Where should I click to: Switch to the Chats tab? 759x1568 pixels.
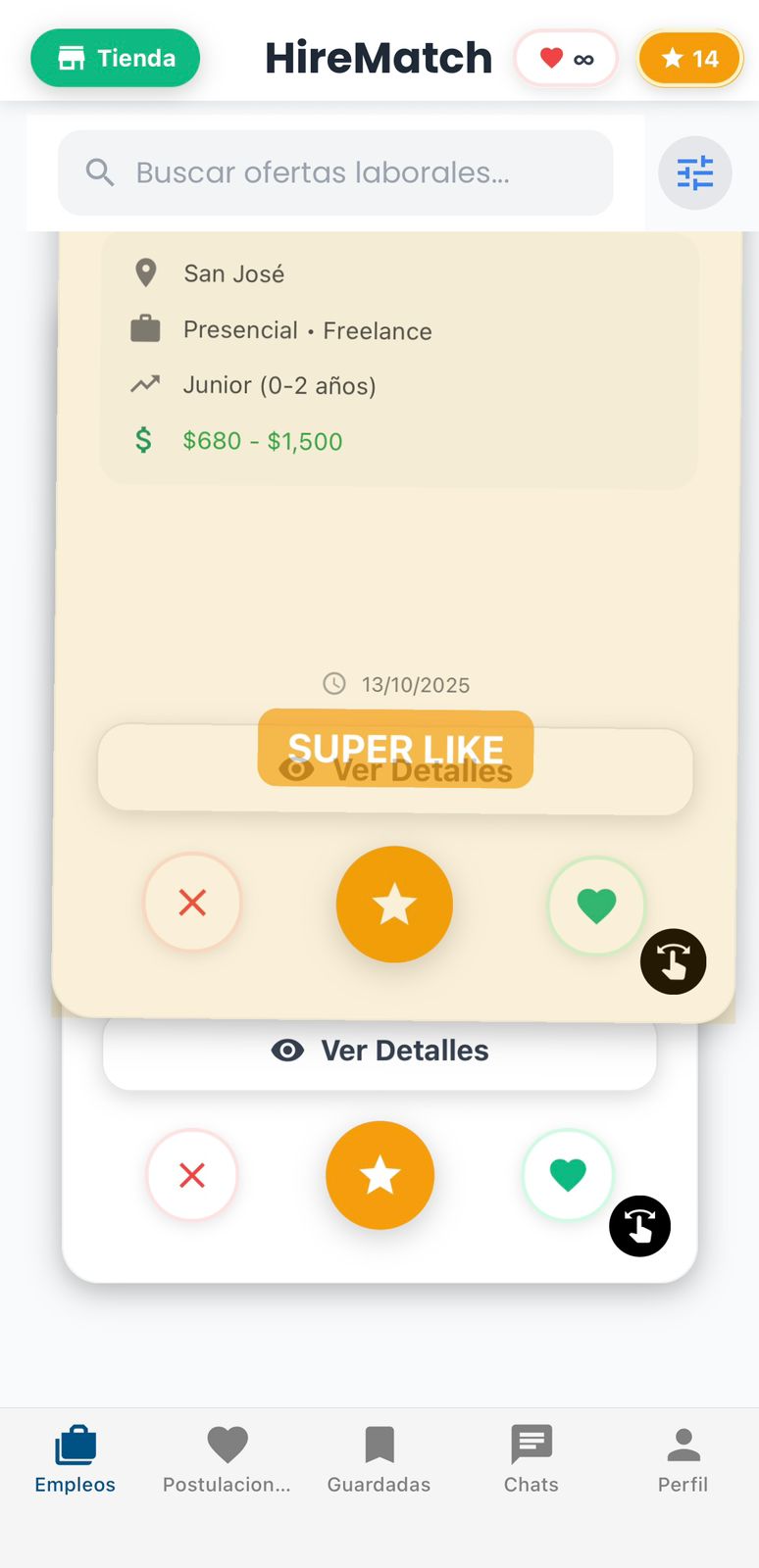pyautogui.click(x=531, y=1459)
